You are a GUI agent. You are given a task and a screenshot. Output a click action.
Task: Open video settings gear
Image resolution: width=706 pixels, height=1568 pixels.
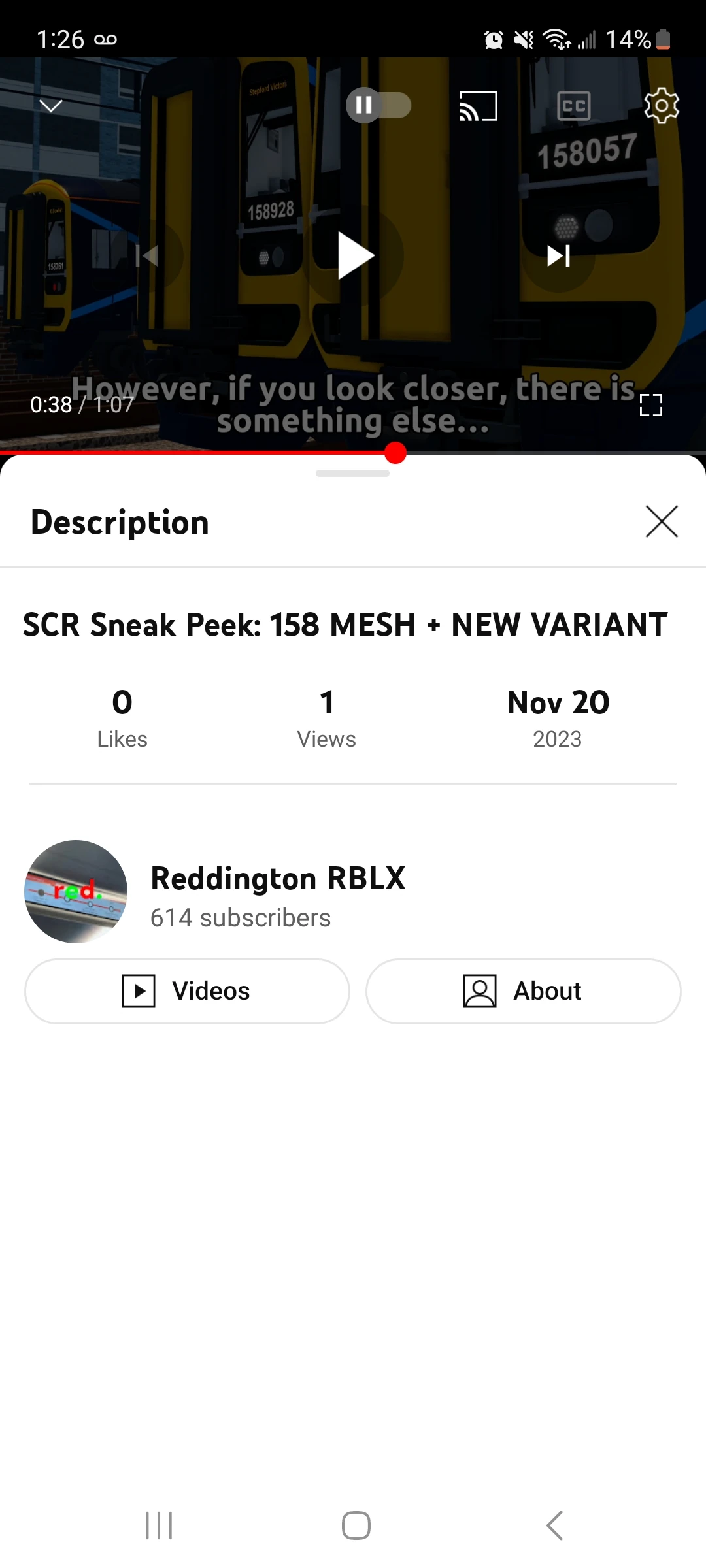(x=661, y=106)
